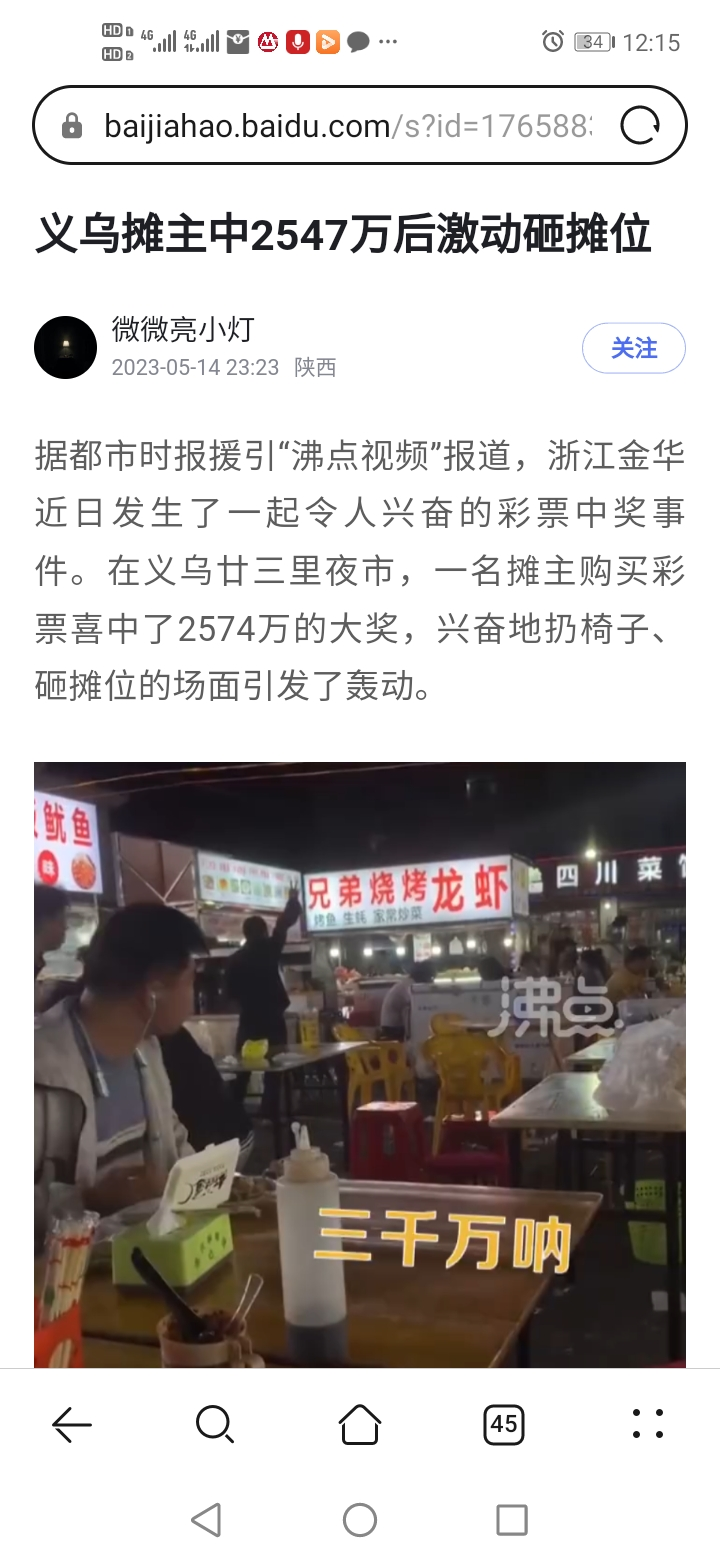Screen dimensions: 720x1560
Task: Open recent apps square button
Action: [x=512, y=1520]
